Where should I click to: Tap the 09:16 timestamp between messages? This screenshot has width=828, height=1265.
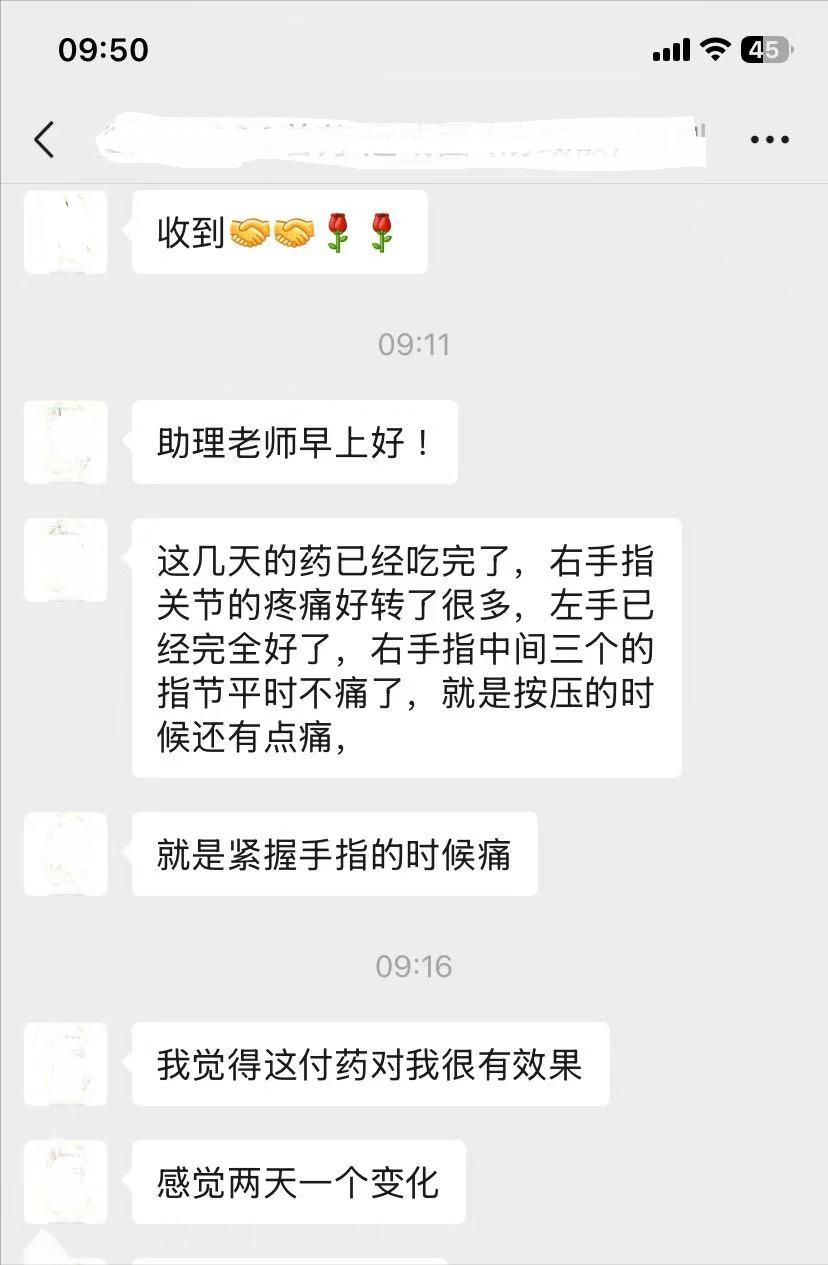pyautogui.click(x=414, y=965)
